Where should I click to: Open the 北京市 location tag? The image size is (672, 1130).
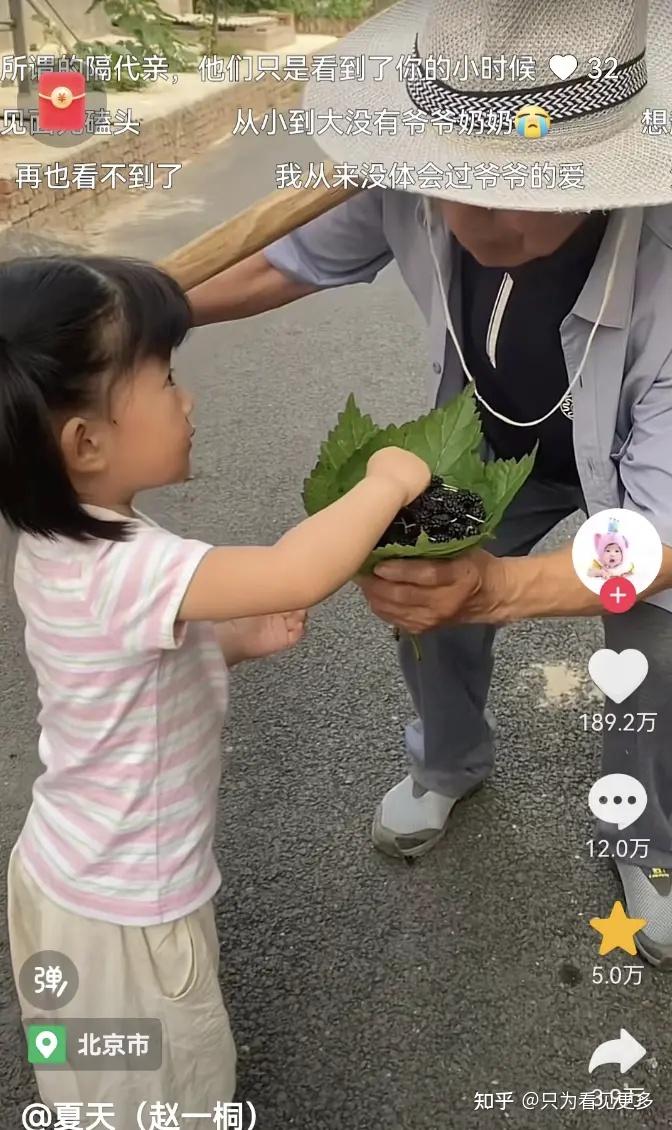tap(93, 1045)
